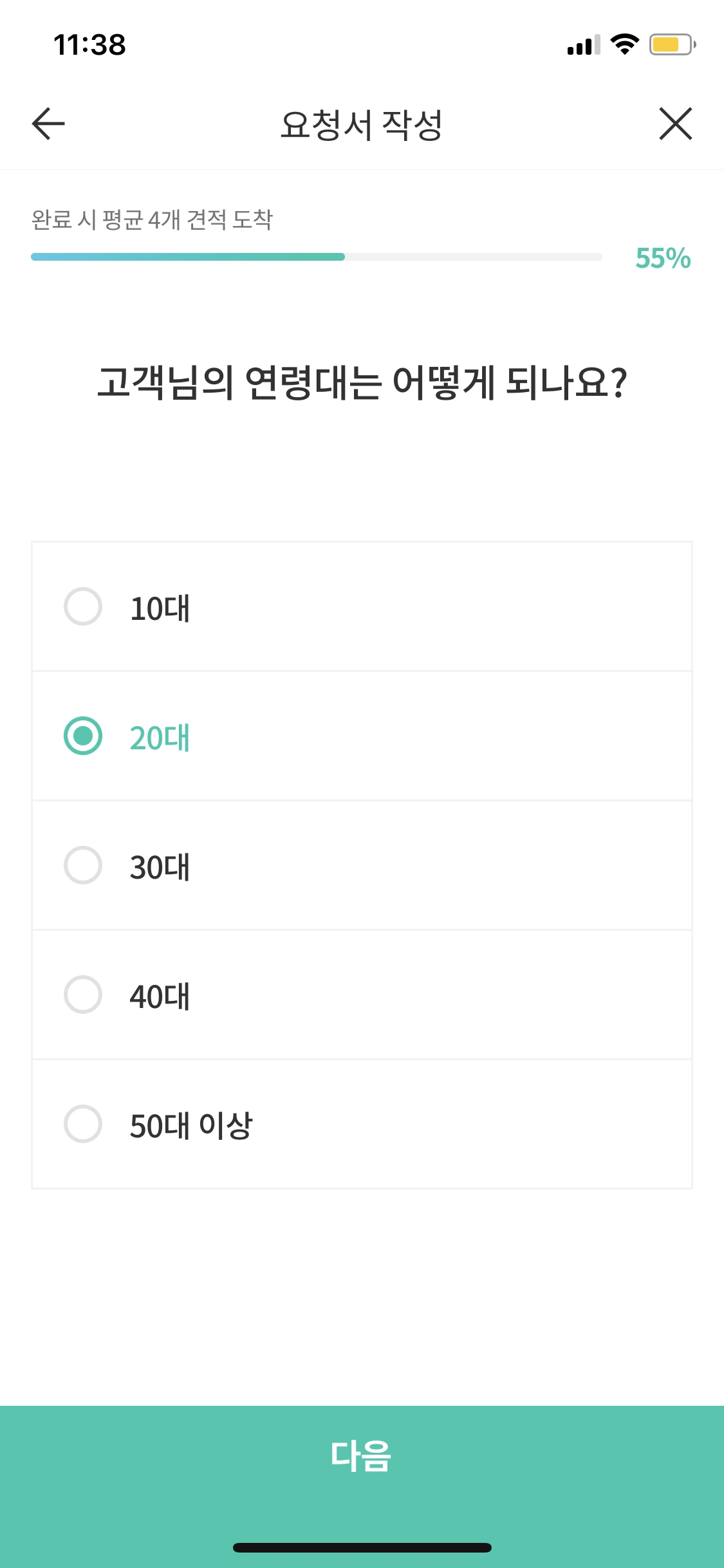Tap the 완료 시 평균 4개 견적 도착 text
The image size is (724, 1568).
pyautogui.click(x=152, y=219)
